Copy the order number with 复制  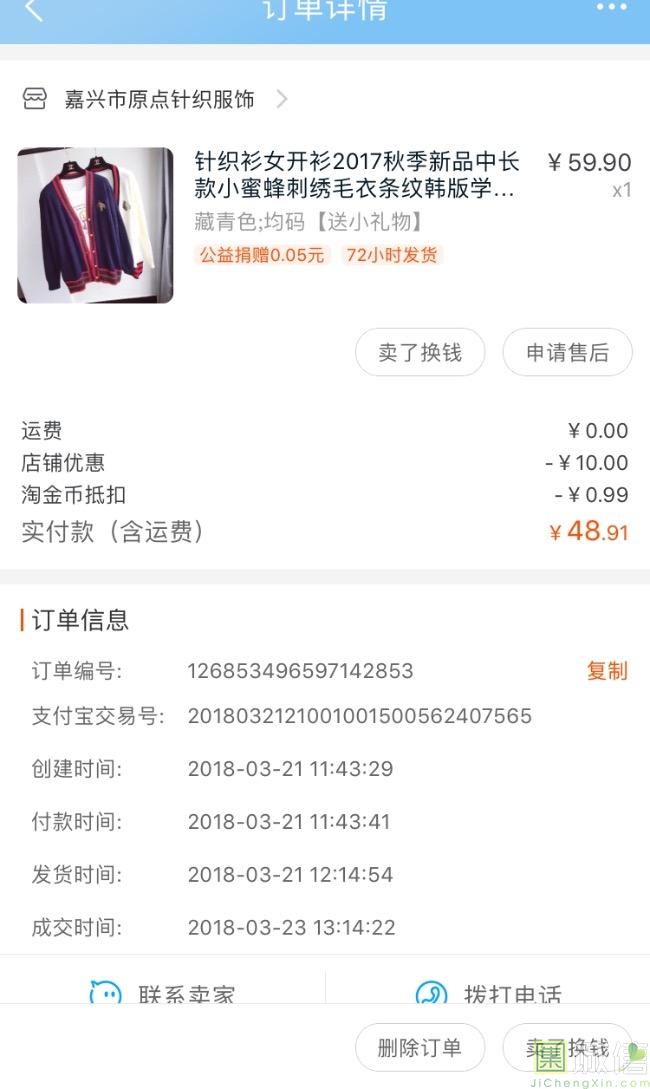click(x=606, y=671)
